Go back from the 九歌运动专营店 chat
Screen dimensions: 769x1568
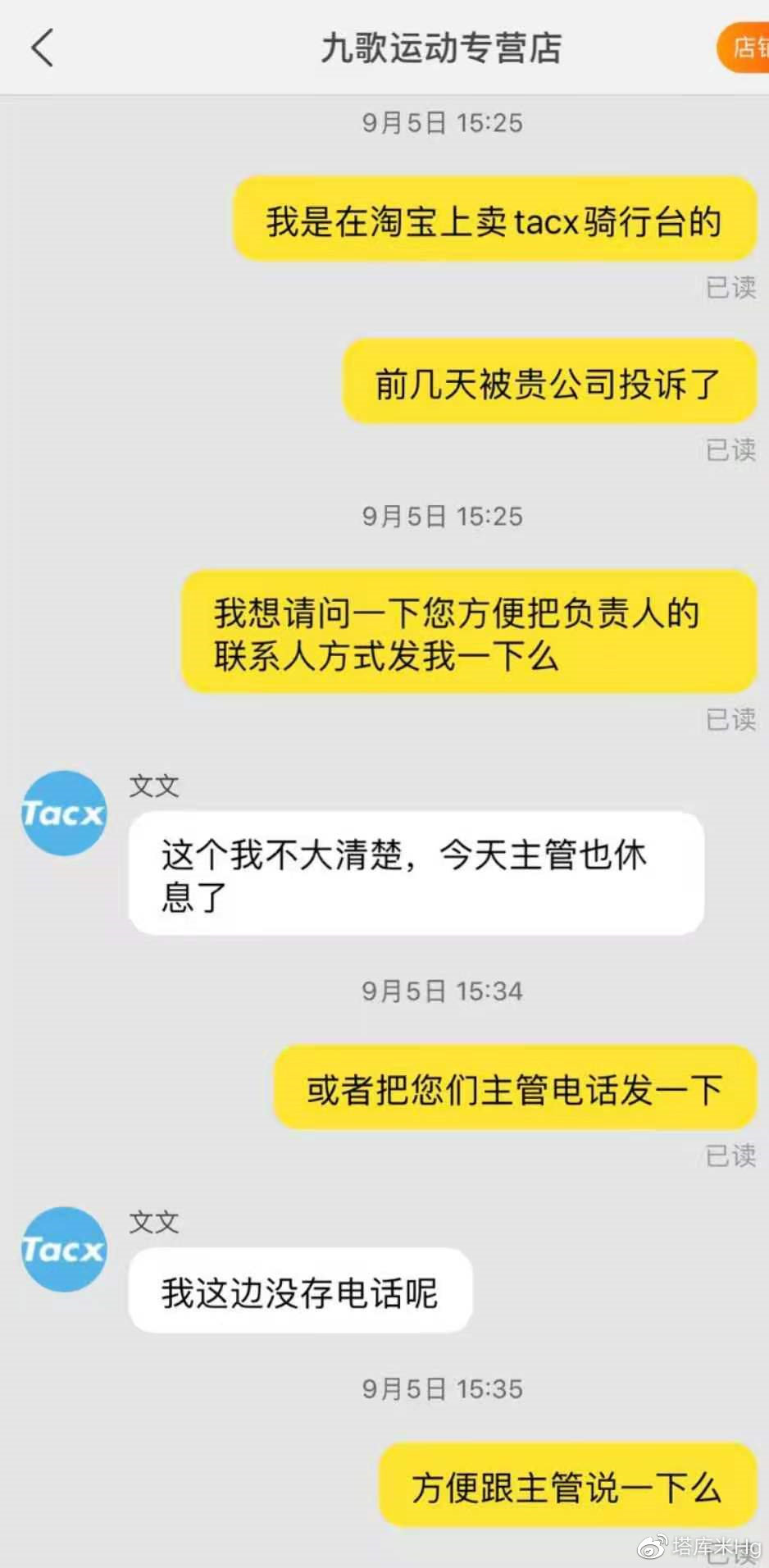[x=43, y=48]
